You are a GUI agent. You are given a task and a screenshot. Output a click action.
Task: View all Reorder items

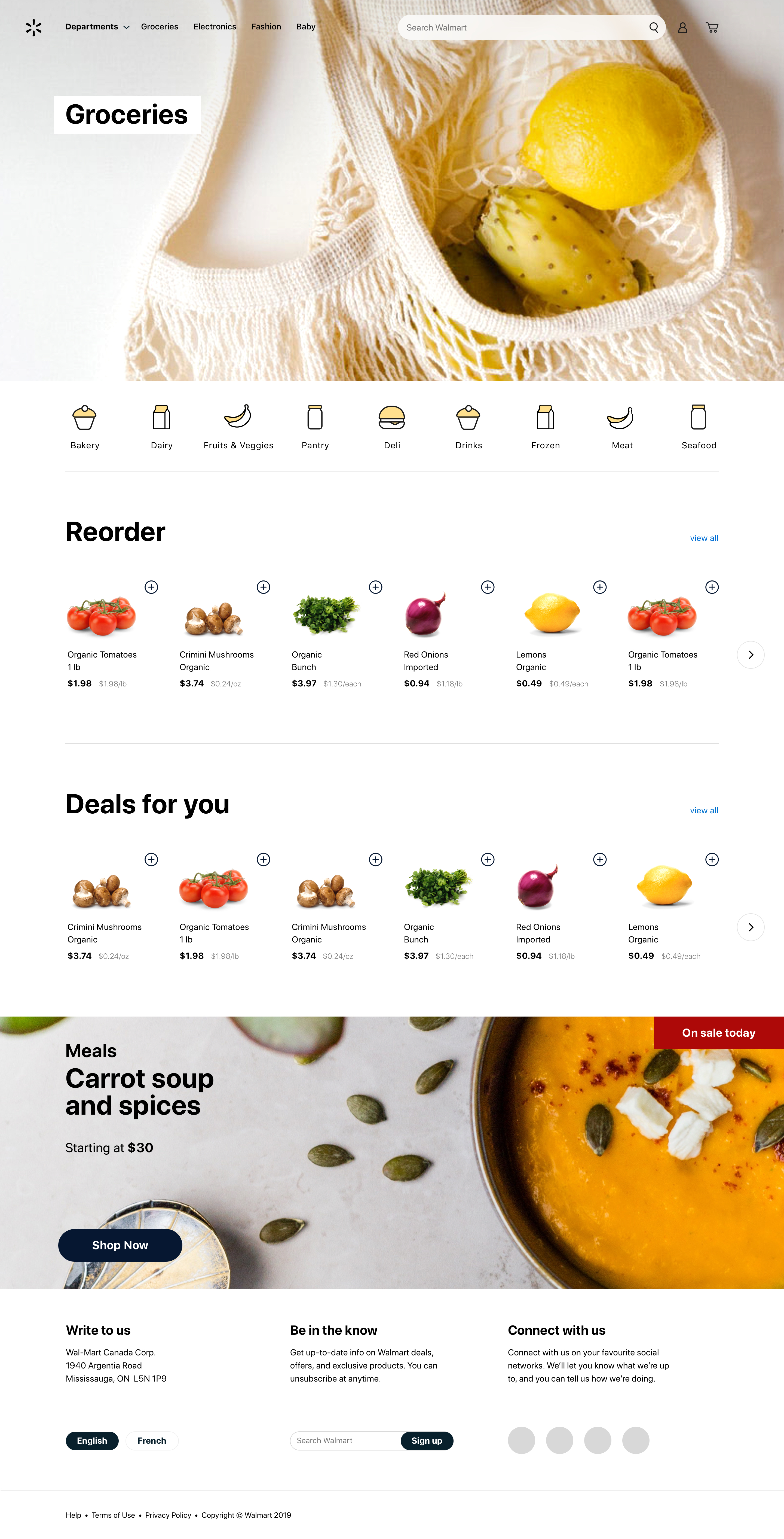click(x=703, y=538)
